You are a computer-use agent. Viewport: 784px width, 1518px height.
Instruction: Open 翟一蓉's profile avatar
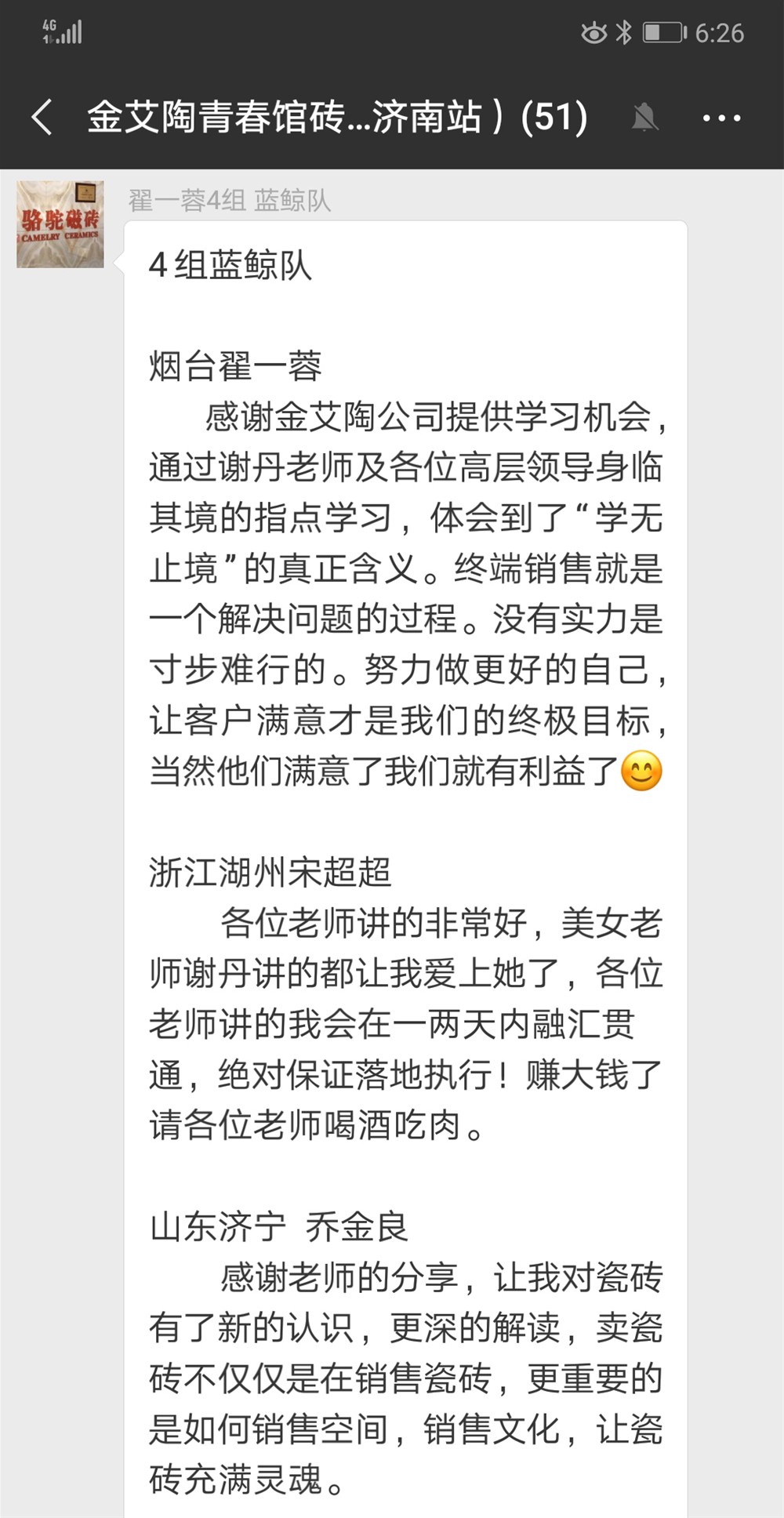click(60, 225)
